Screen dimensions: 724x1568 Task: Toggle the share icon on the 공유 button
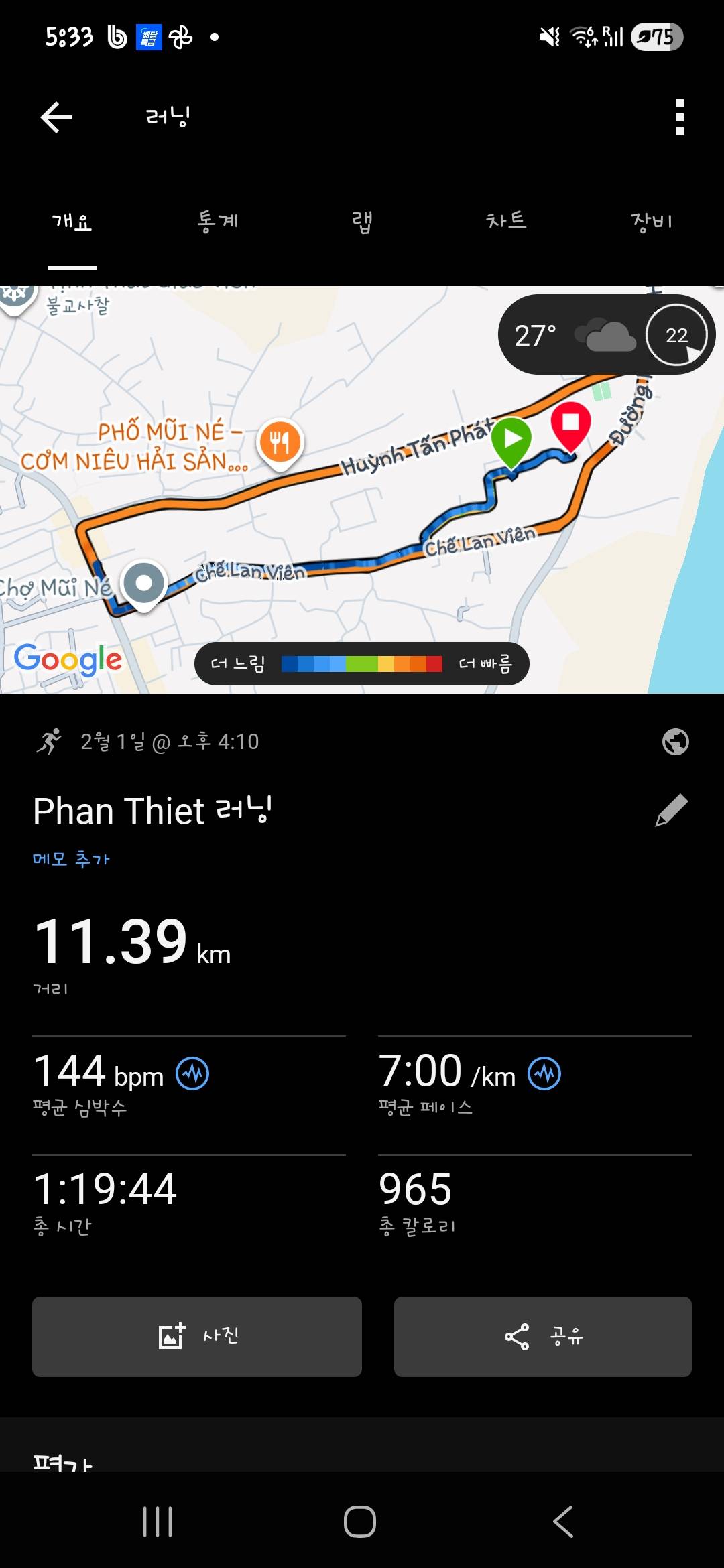516,1336
